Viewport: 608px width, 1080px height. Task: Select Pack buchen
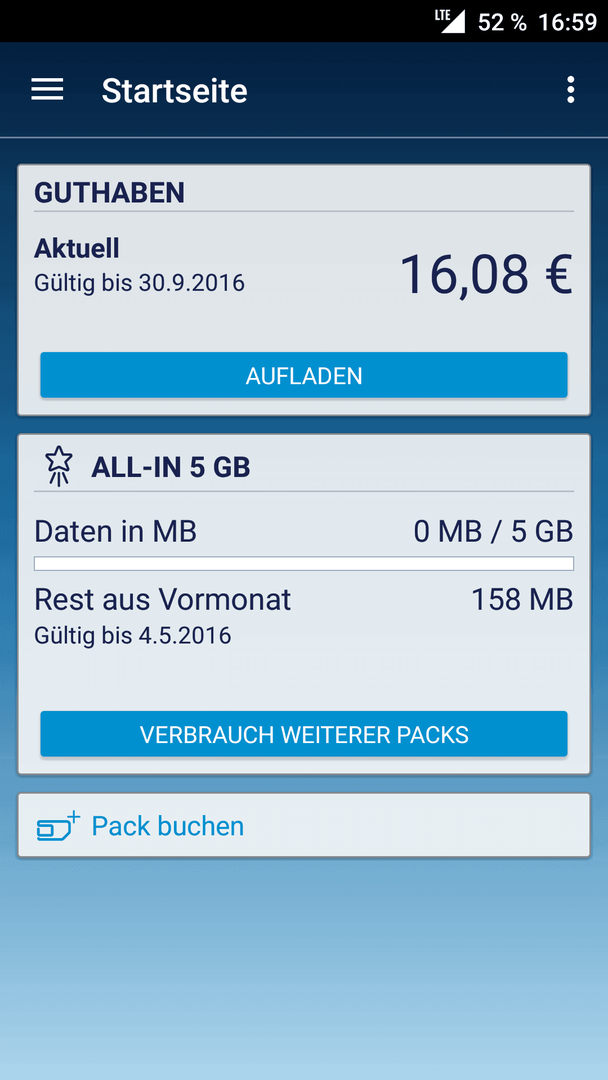[304, 825]
